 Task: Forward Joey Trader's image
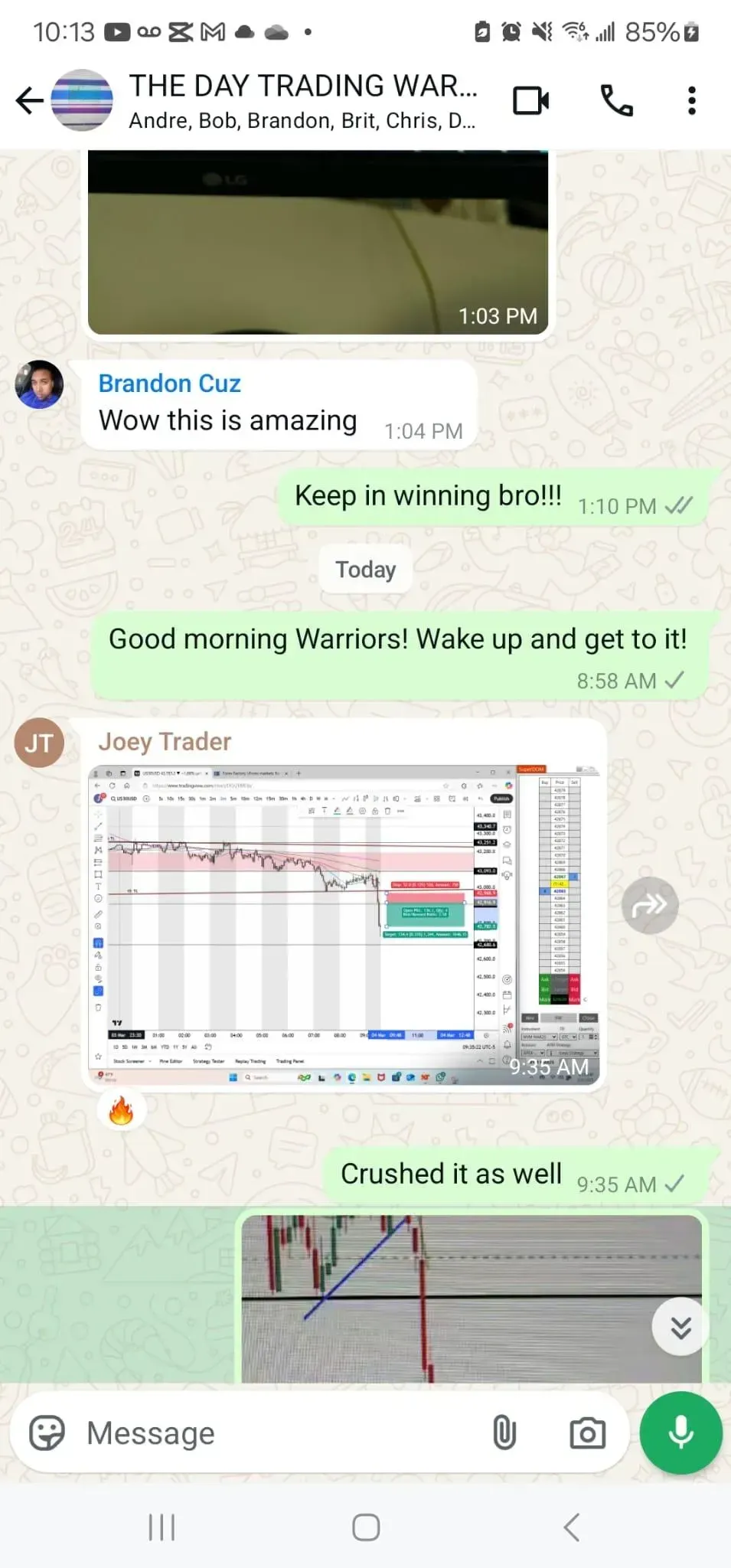[649, 906]
